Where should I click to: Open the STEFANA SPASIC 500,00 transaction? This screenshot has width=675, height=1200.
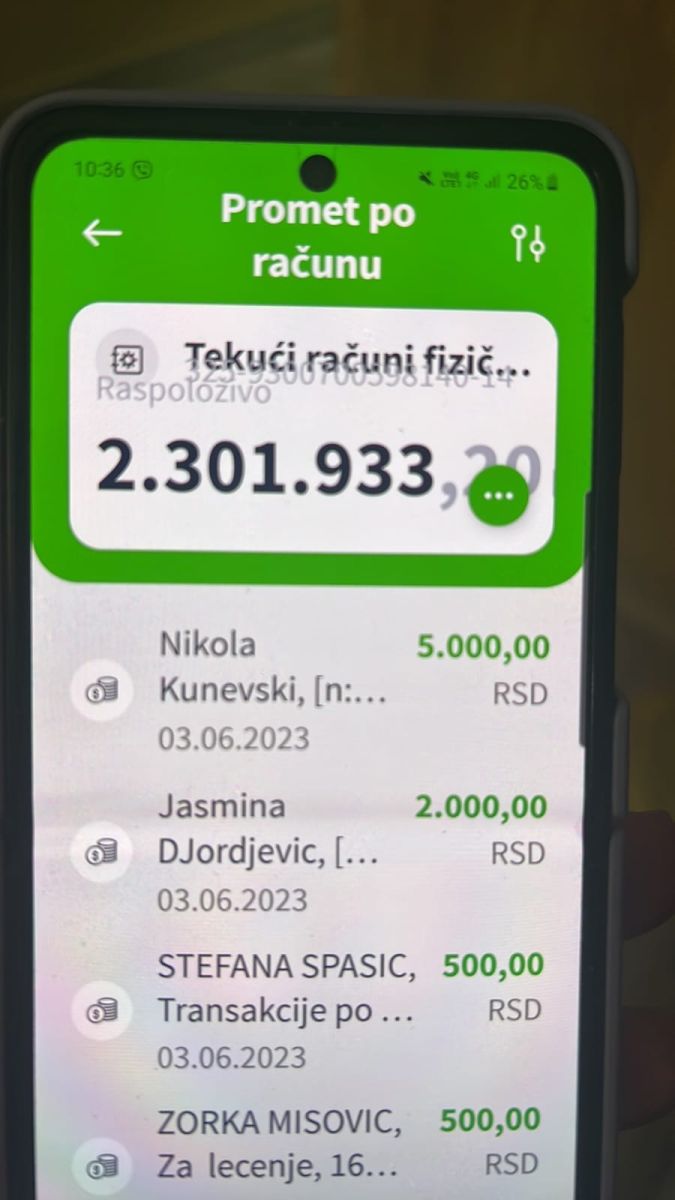310,1010
